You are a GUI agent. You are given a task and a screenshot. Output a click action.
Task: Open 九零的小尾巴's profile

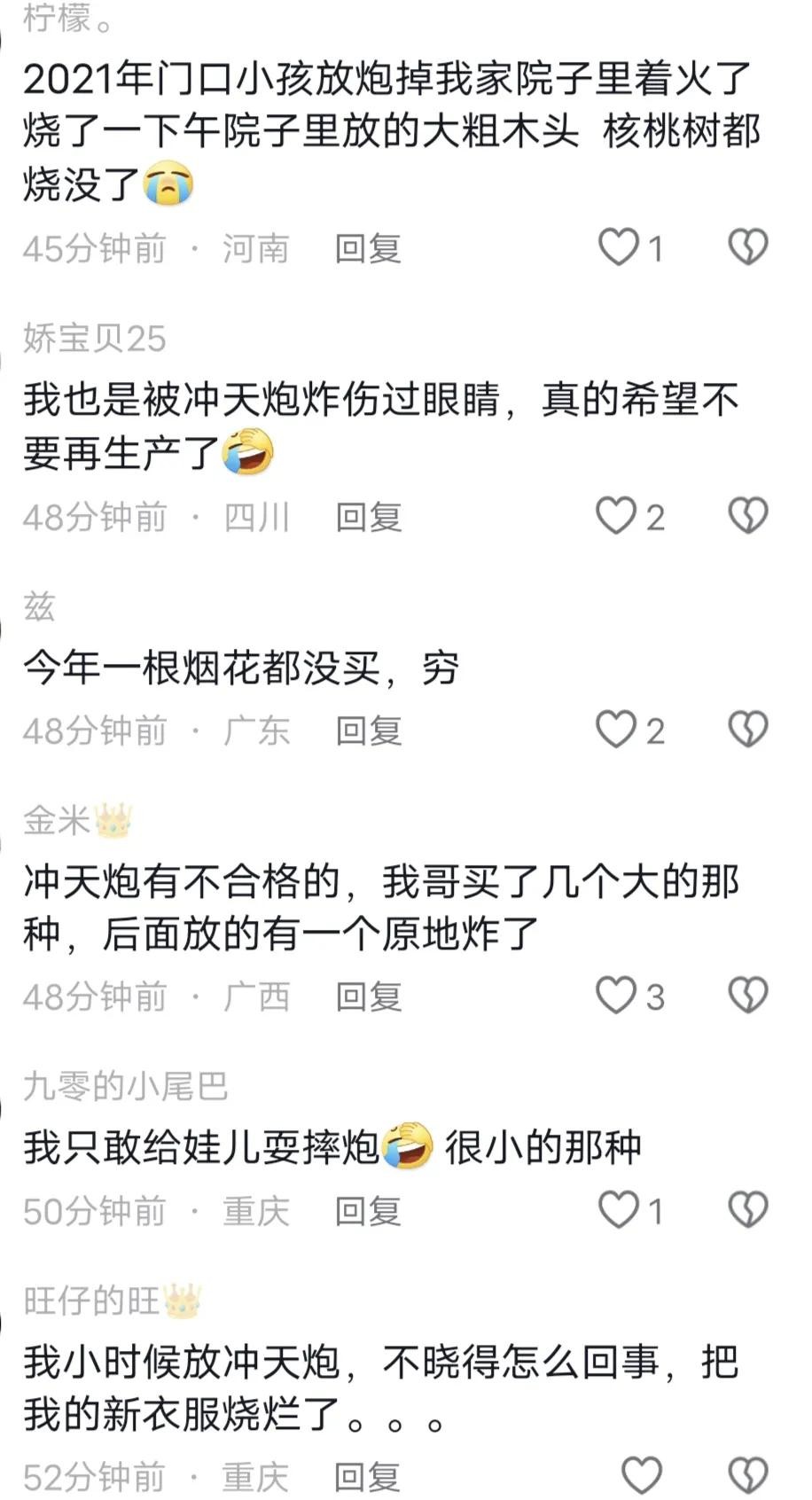tap(125, 1086)
